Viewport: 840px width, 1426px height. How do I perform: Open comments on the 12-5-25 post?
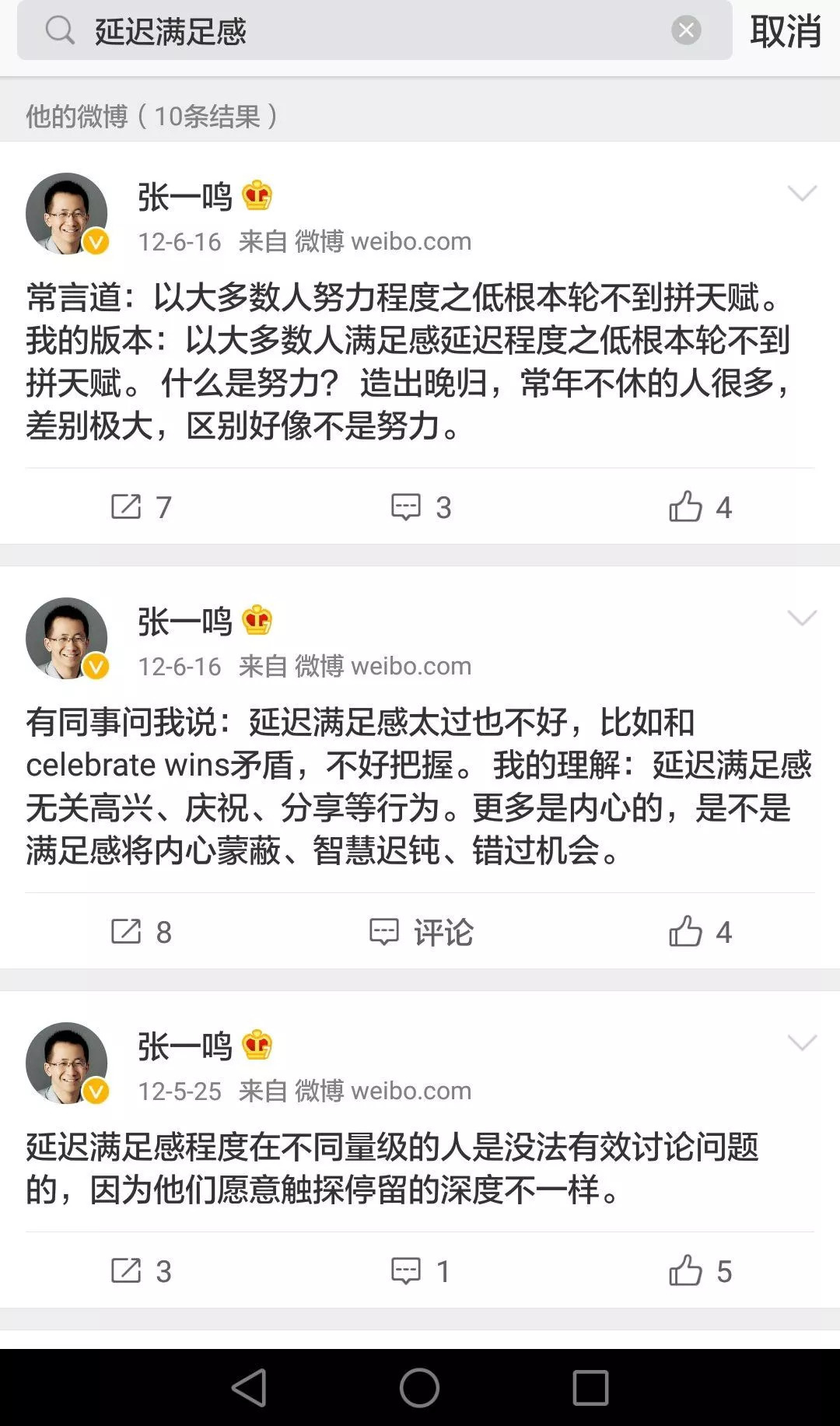(421, 1271)
